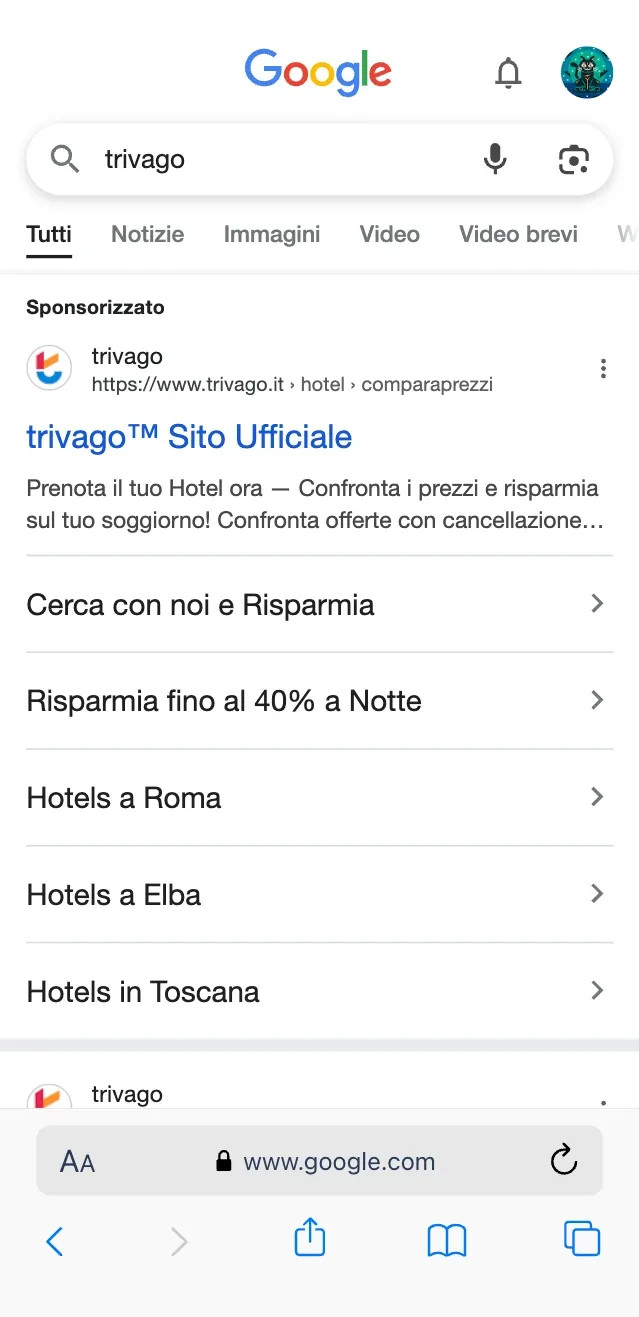This screenshot has height=1317, width=639.
Task: Open the trivago Sito Ufficiale link
Action: [x=189, y=437]
